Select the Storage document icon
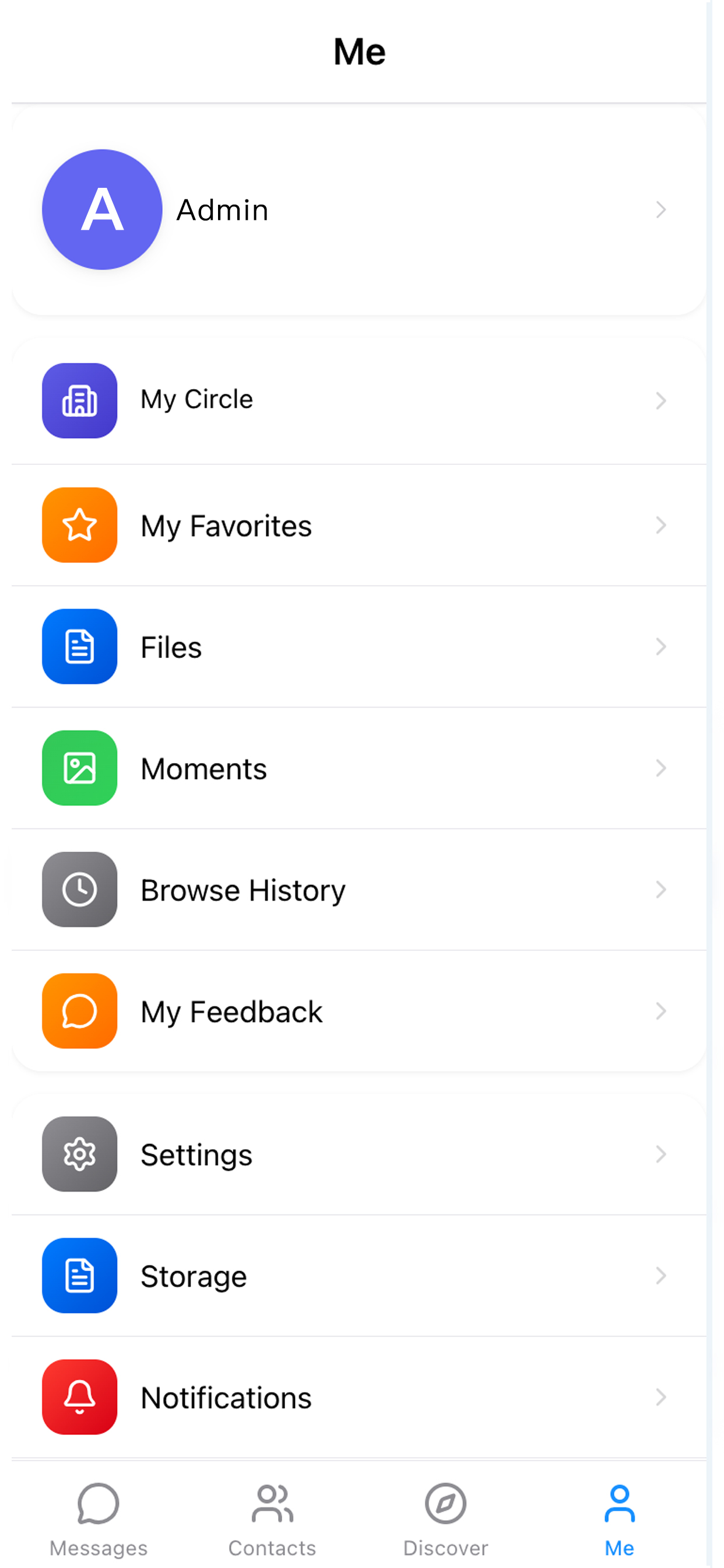The width and height of the screenshot is (724, 1568). click(79, 1276)
